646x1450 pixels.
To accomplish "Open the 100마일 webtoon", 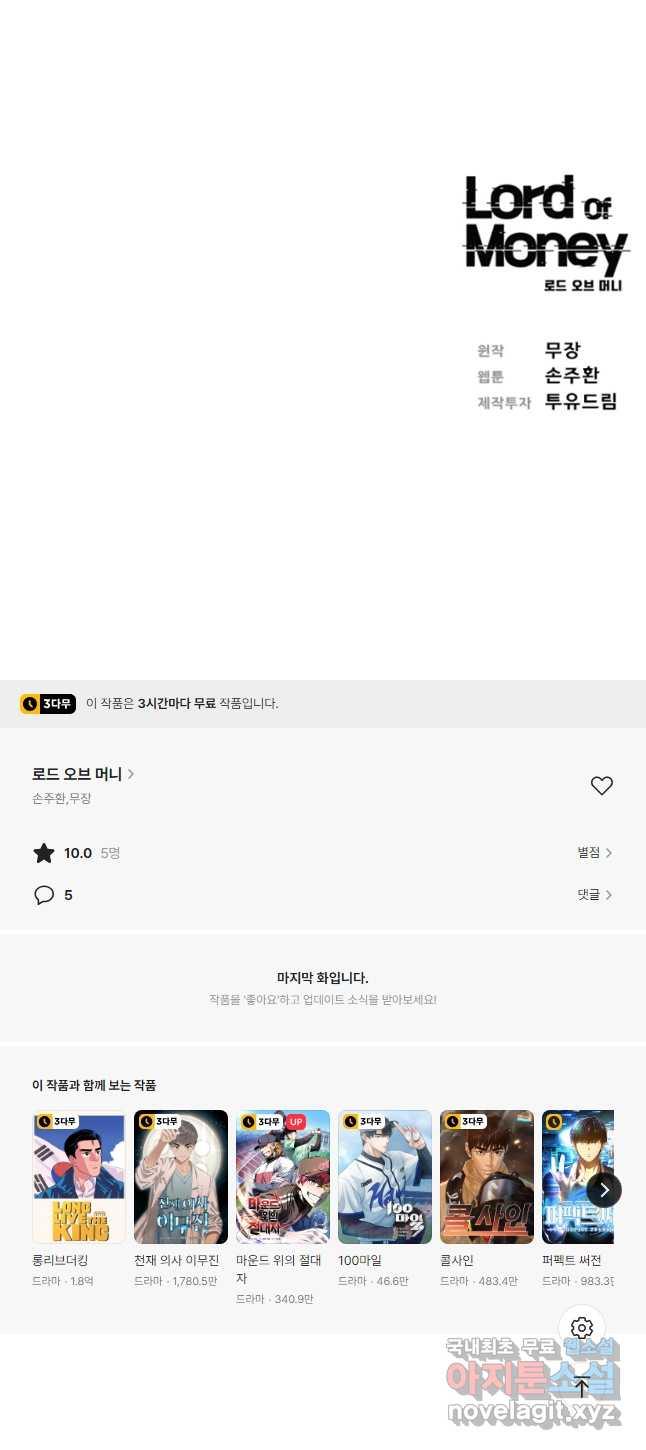I will click(x=385, y=1177).
